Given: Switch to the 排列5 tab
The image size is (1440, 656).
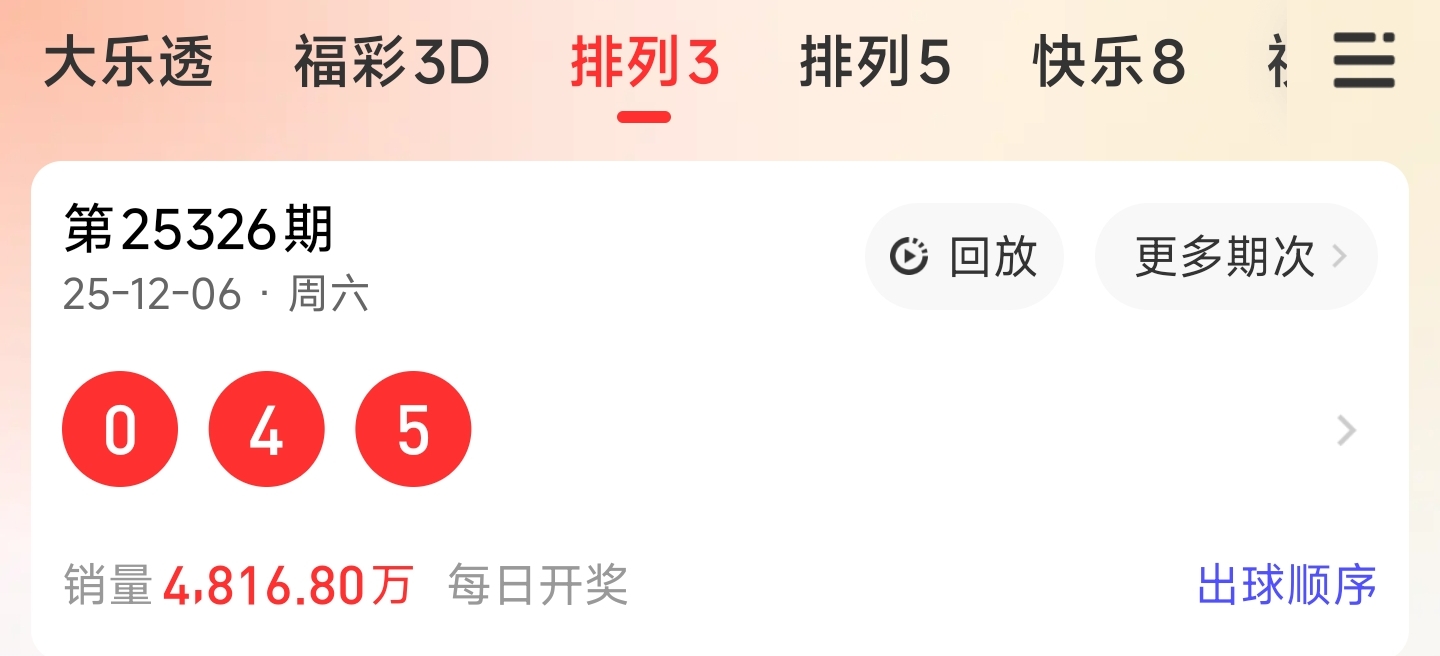Looking at the screenshot, I should [x=874, y=64].
